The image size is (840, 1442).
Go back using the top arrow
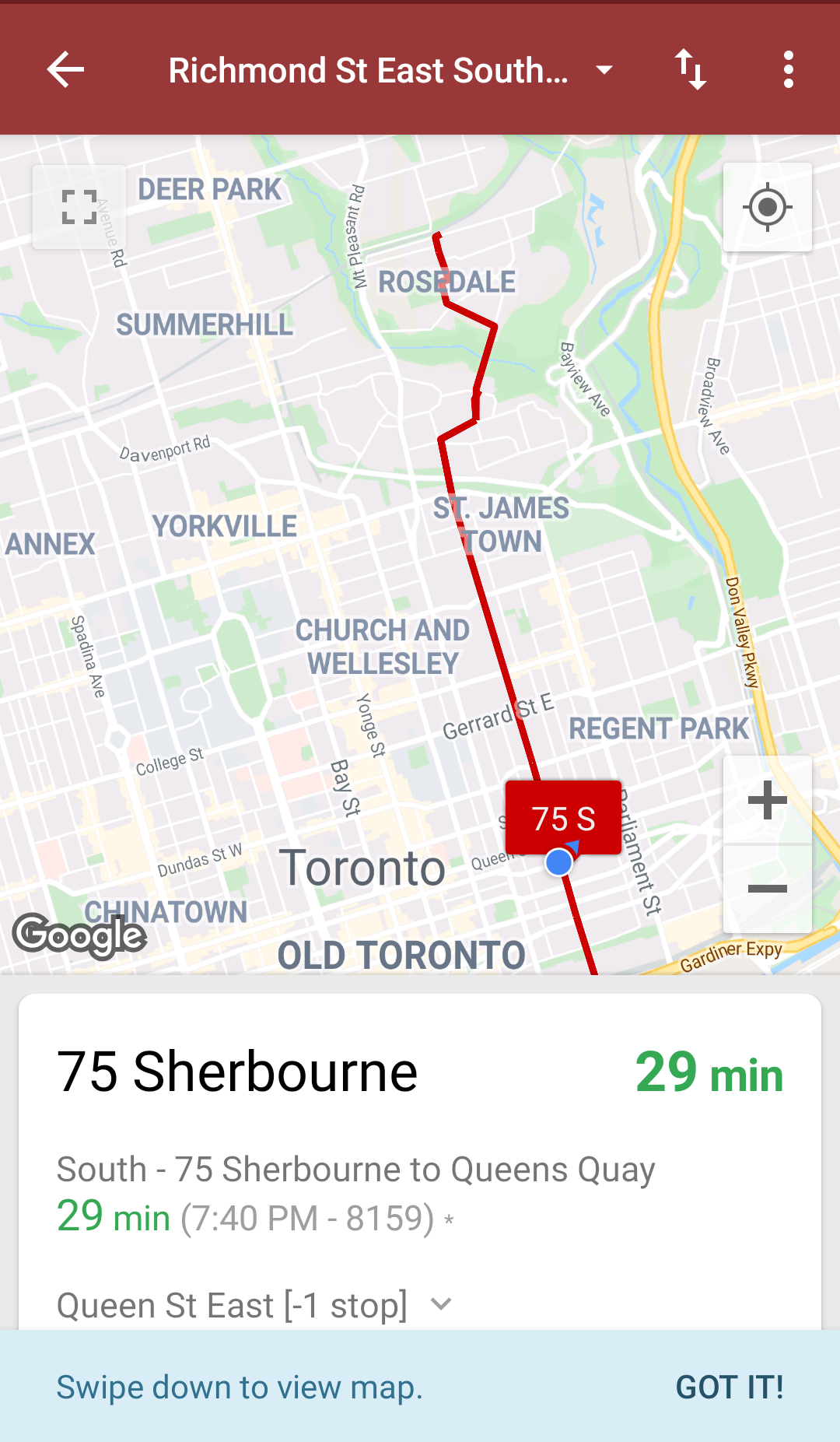(x=66, y=70)
